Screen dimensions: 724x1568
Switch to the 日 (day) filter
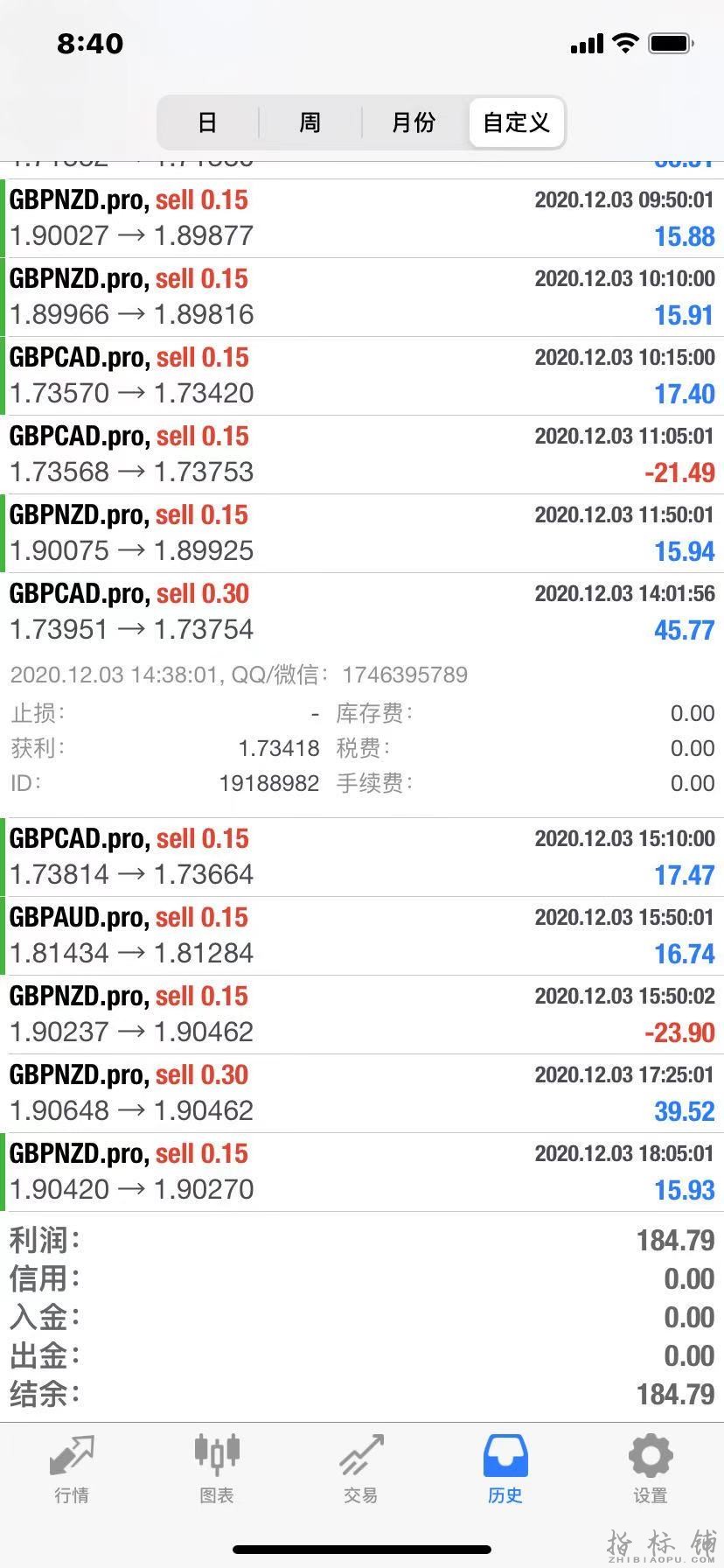click(207, 122)
